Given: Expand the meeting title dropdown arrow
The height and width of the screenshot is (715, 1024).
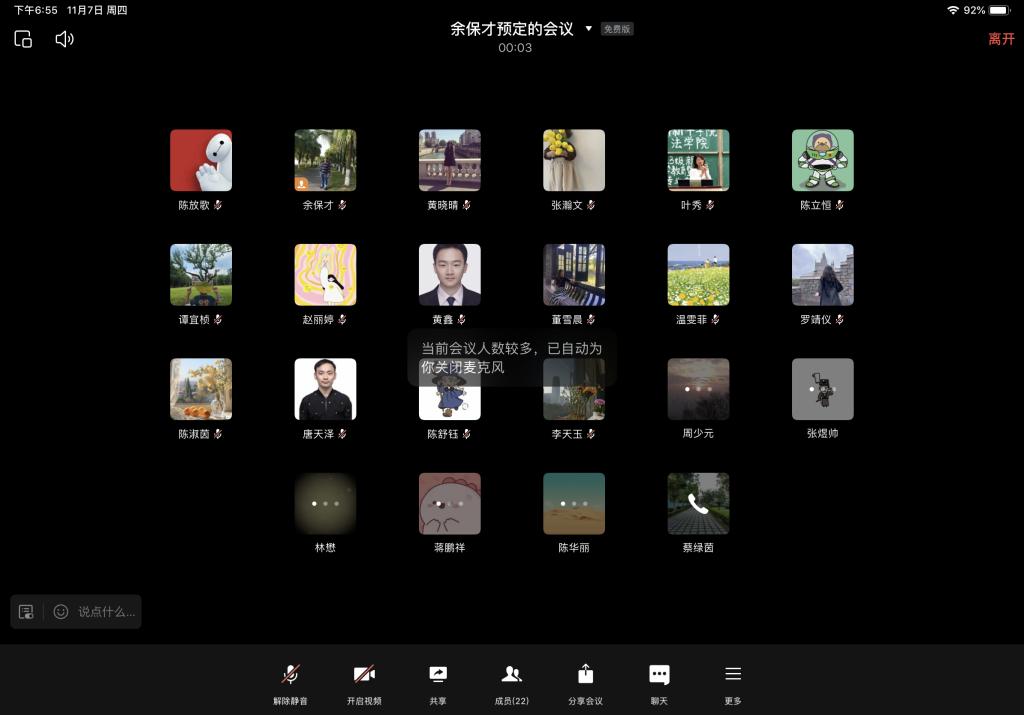Looking at the screenshot, I should coord(588,29).
